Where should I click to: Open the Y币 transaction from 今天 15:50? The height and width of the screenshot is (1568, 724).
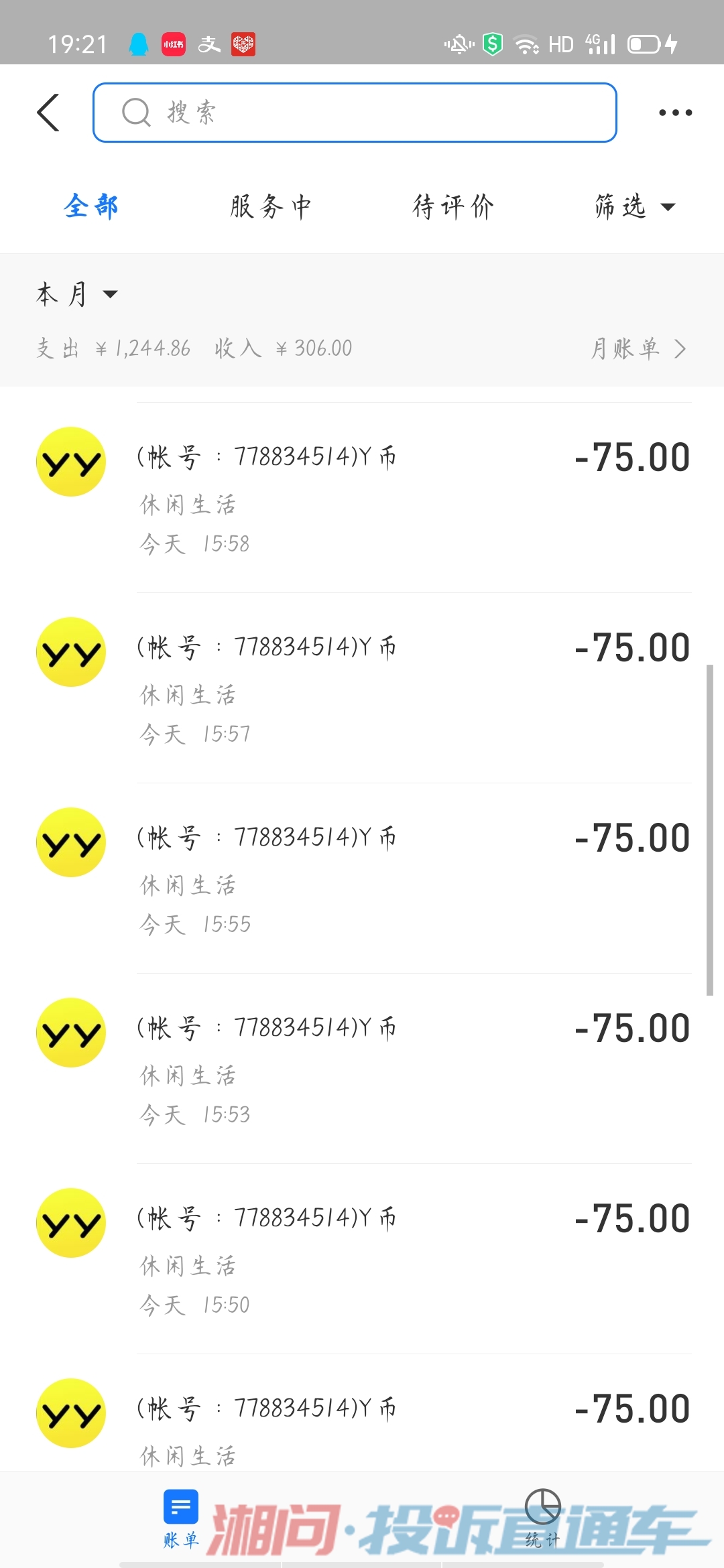click(362, 1259)
